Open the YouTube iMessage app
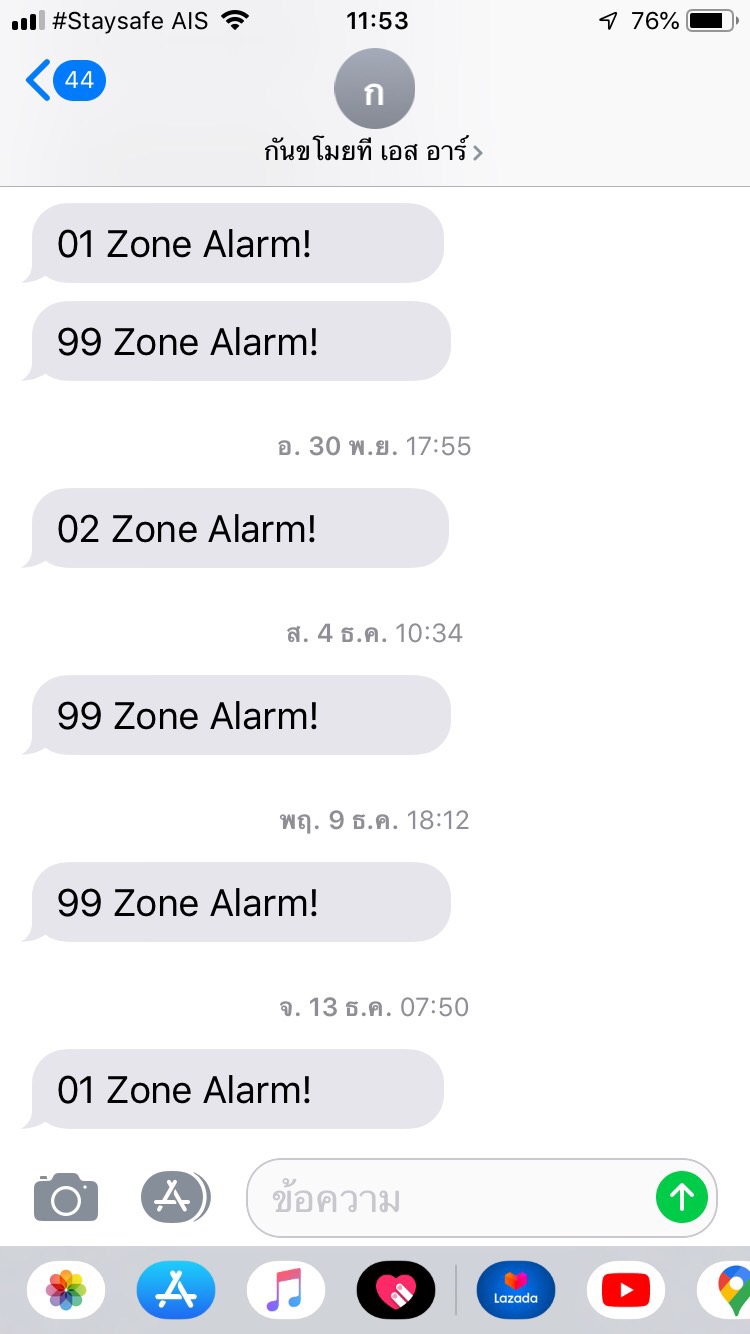Screen dimensions: 750x1334 (x=626, y=1290)
